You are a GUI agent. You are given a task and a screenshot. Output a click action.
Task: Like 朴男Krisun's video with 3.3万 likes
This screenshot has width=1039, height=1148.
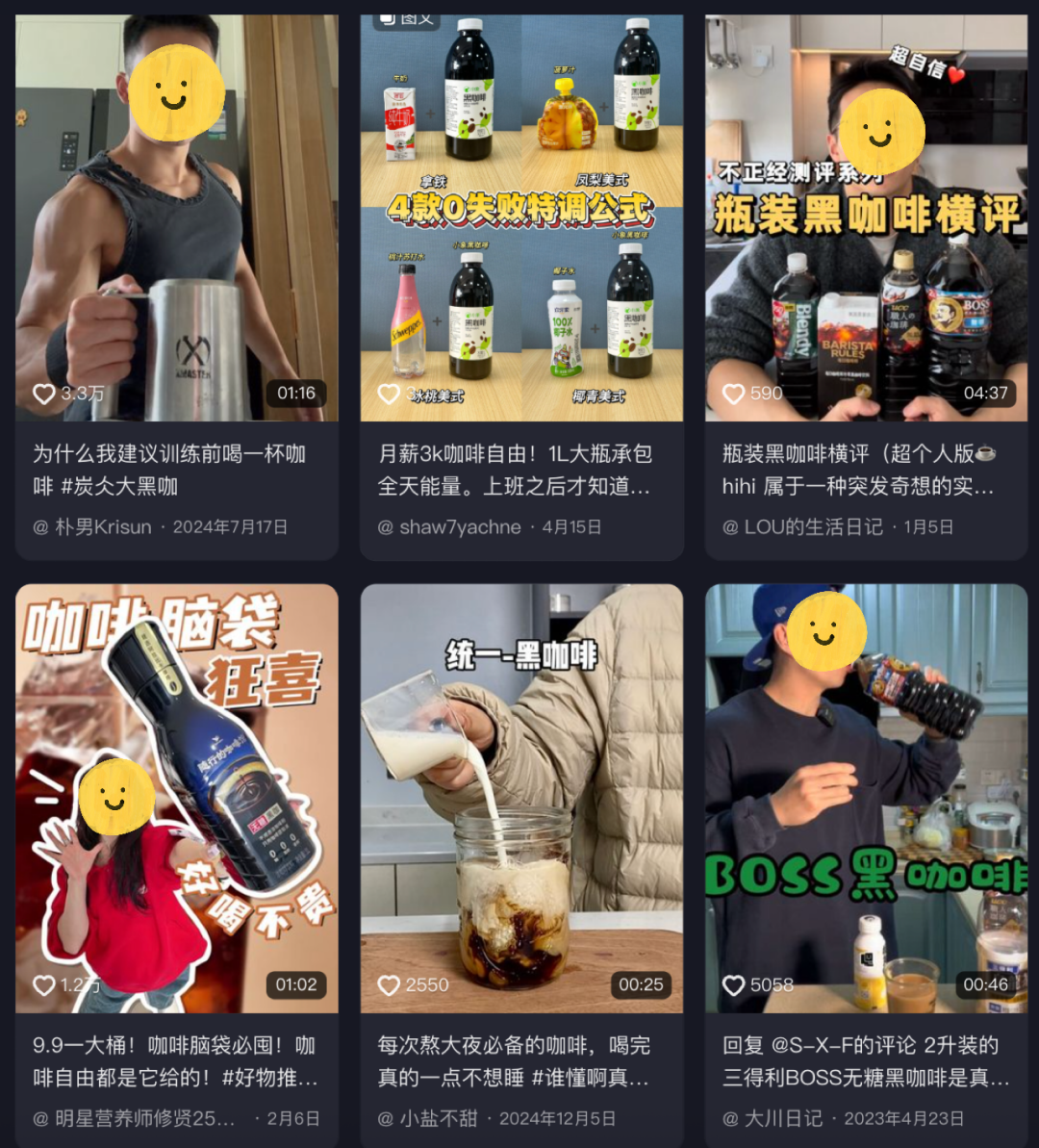tap(44, 394)
